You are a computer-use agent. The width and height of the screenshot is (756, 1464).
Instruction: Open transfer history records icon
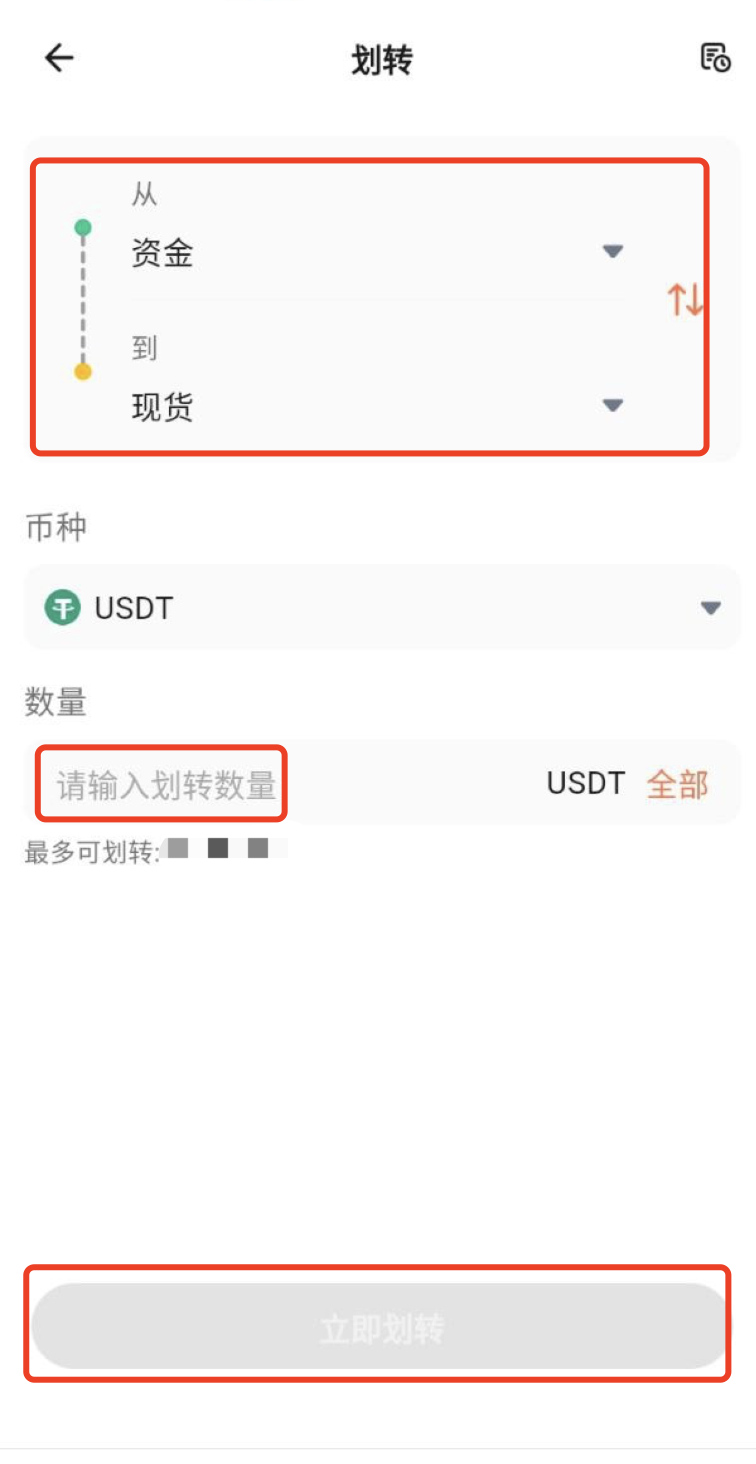point(714,58)
